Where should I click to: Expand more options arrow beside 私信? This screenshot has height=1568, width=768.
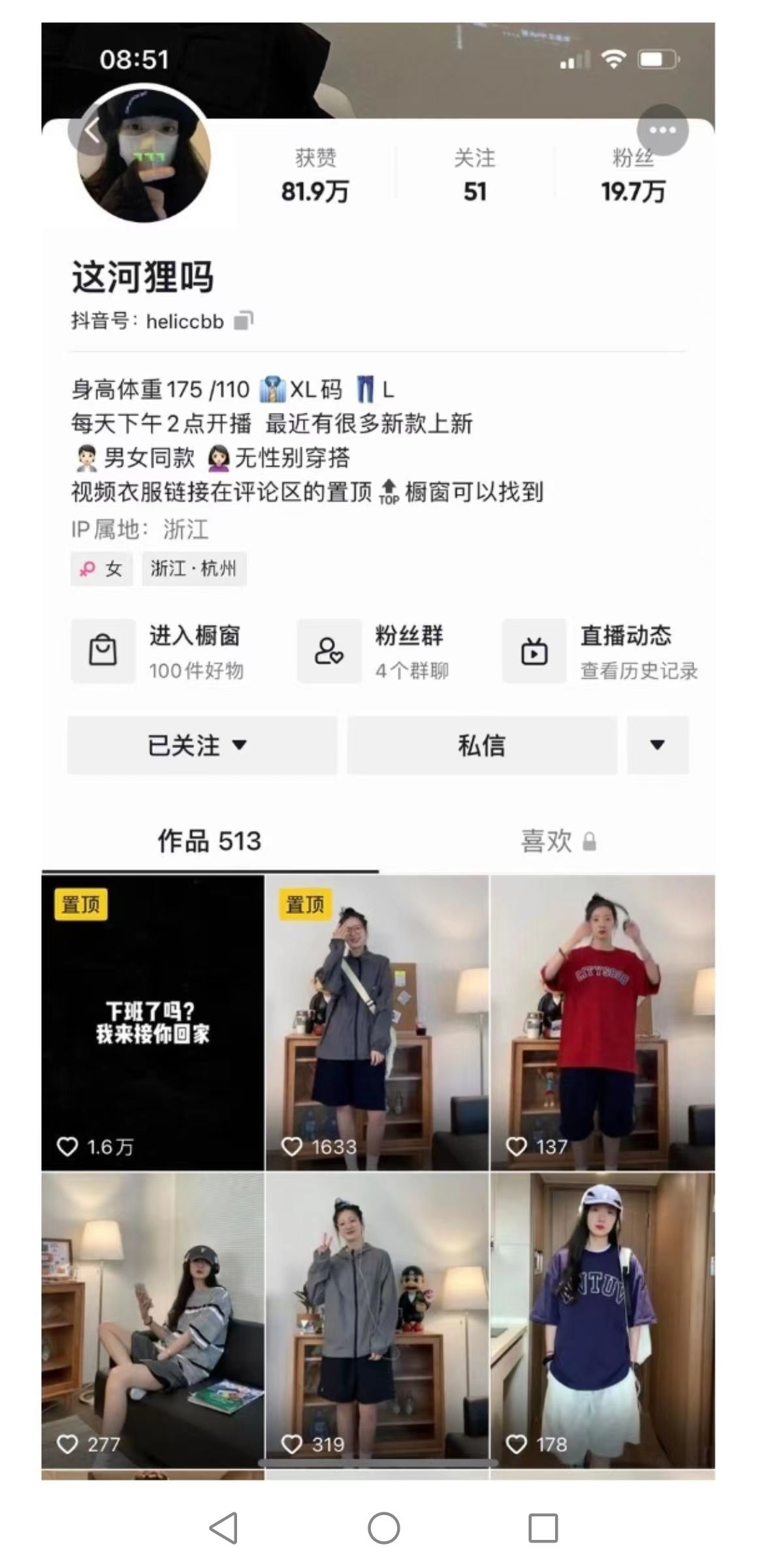(x=658, y=745)
